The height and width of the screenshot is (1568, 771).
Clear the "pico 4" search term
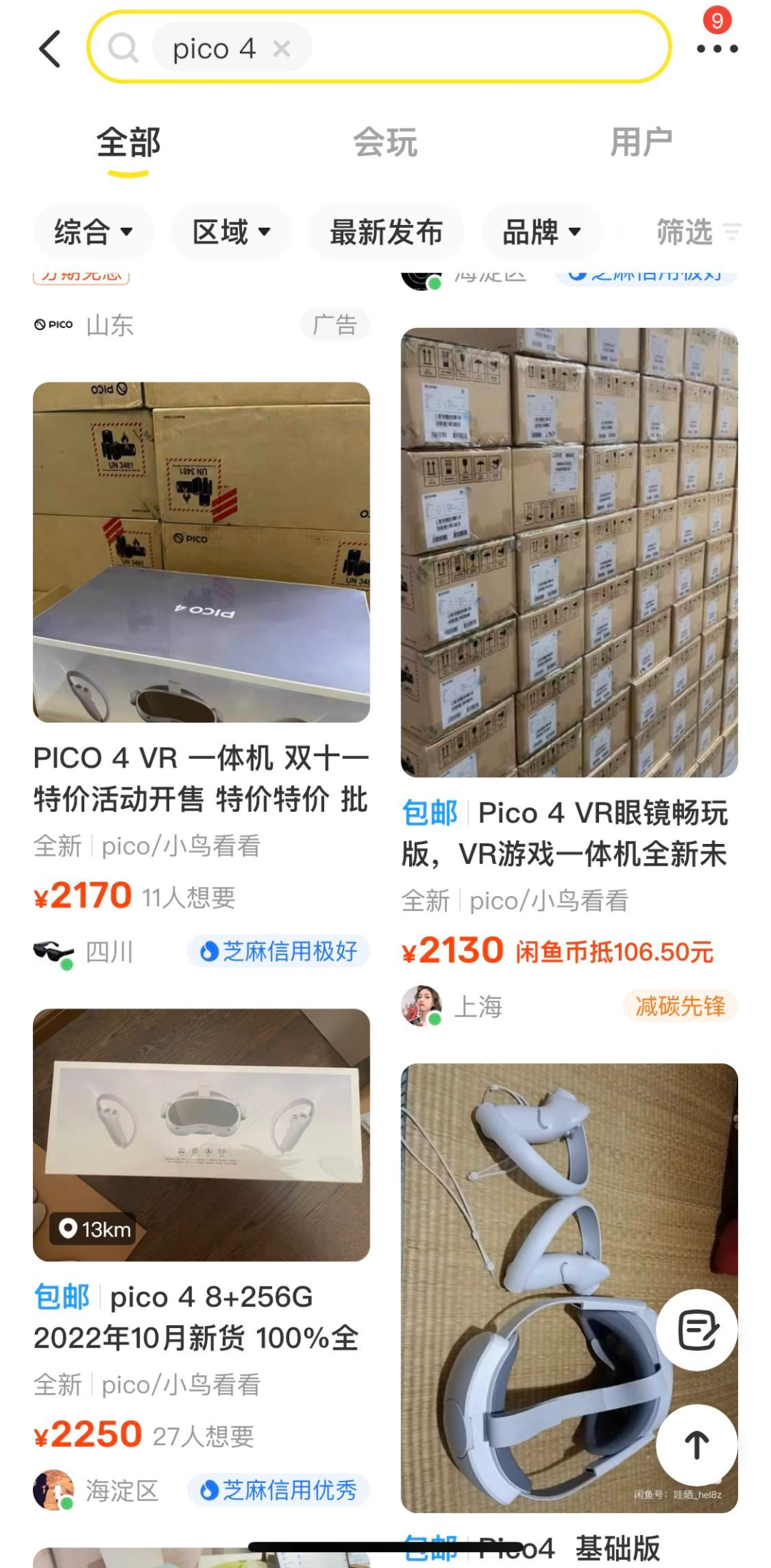tap(282, 49)
